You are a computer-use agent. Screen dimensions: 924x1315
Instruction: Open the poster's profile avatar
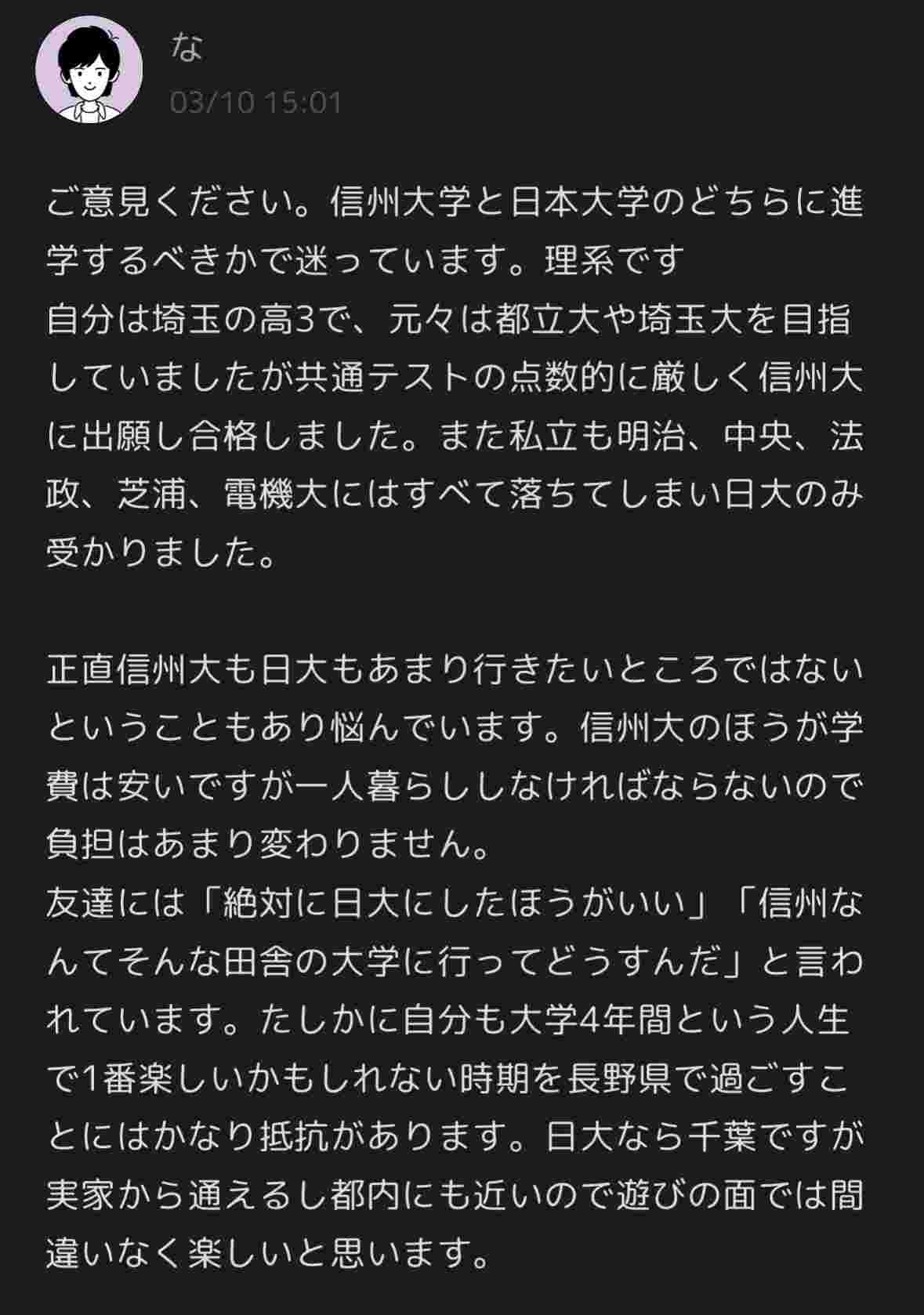(89, 70)
